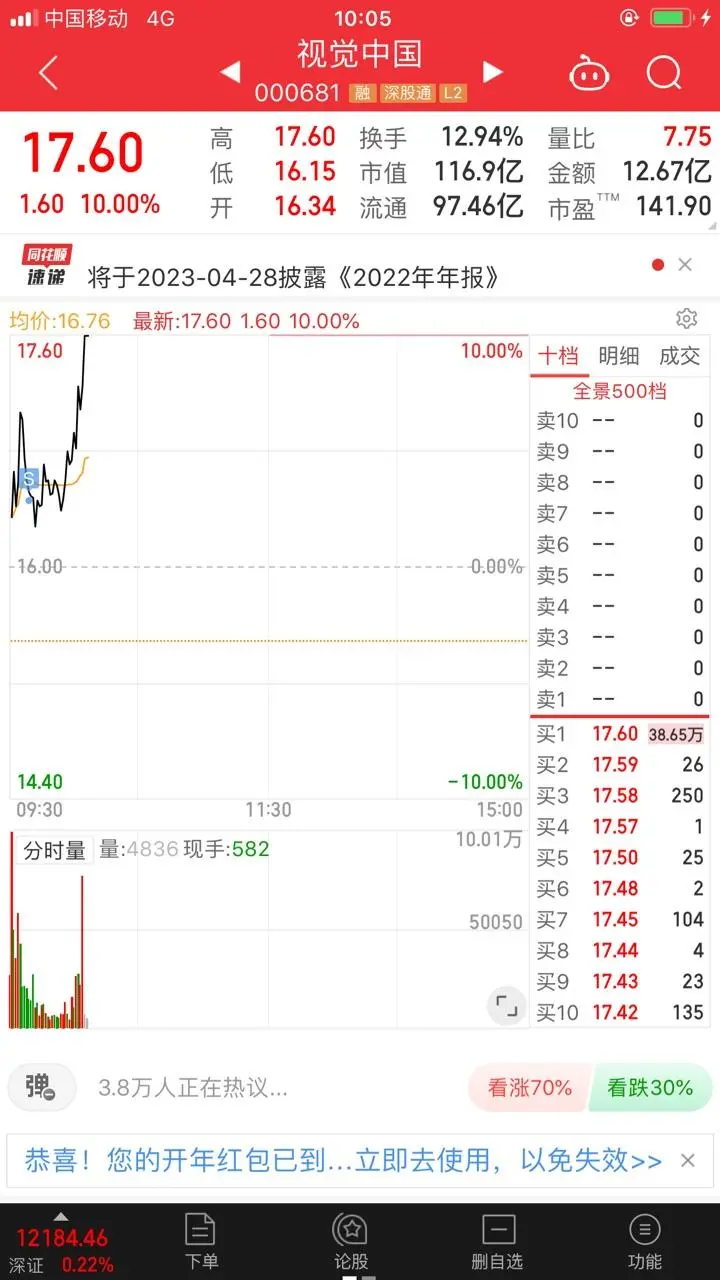Image resolution: width=720 pixels, height=1280 pixels.
Task: Switch to the 成交 tab
Action: (x=680, y=356)
